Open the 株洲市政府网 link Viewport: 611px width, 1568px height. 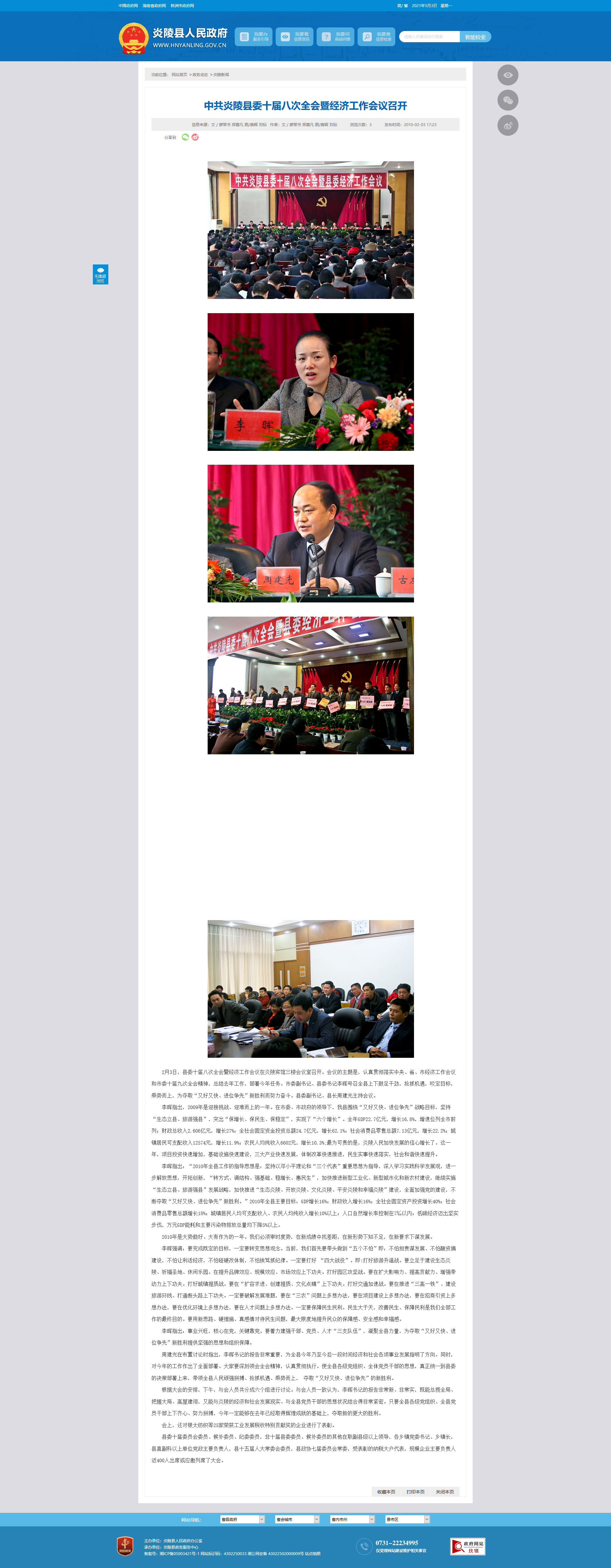click(182, 5)
